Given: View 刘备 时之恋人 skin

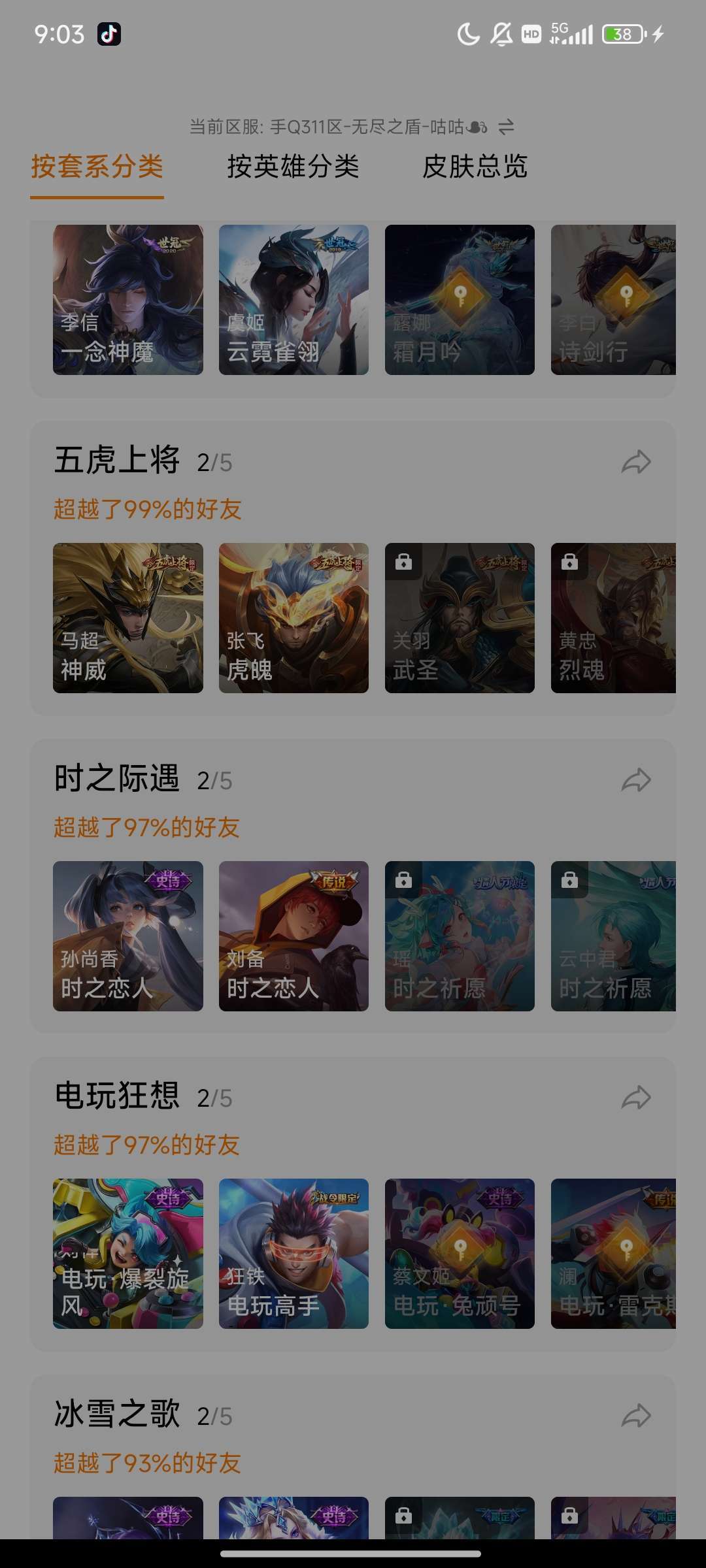Looking at the screenshot, I should 294,936.
